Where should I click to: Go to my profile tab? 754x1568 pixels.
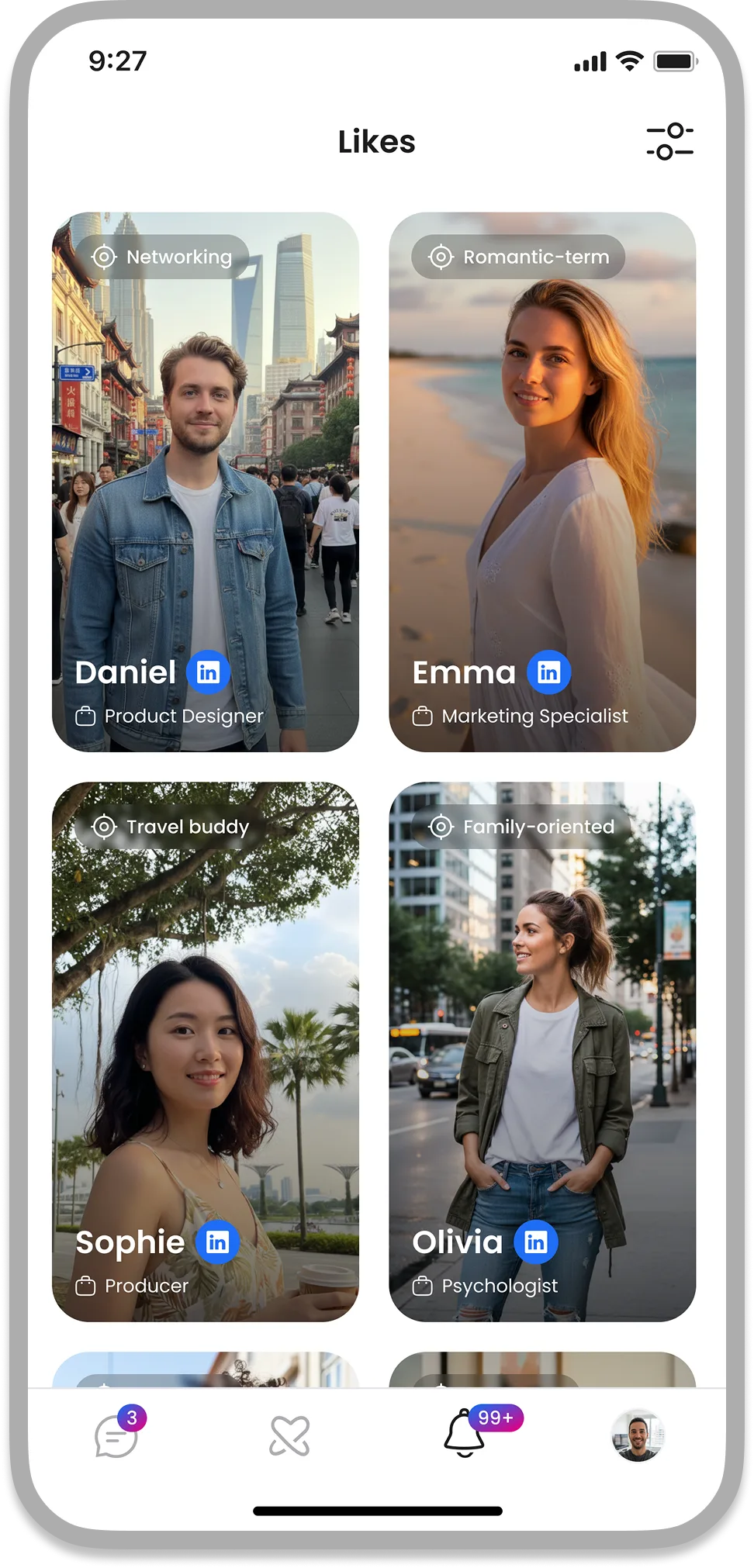[x=638, y=1436]
